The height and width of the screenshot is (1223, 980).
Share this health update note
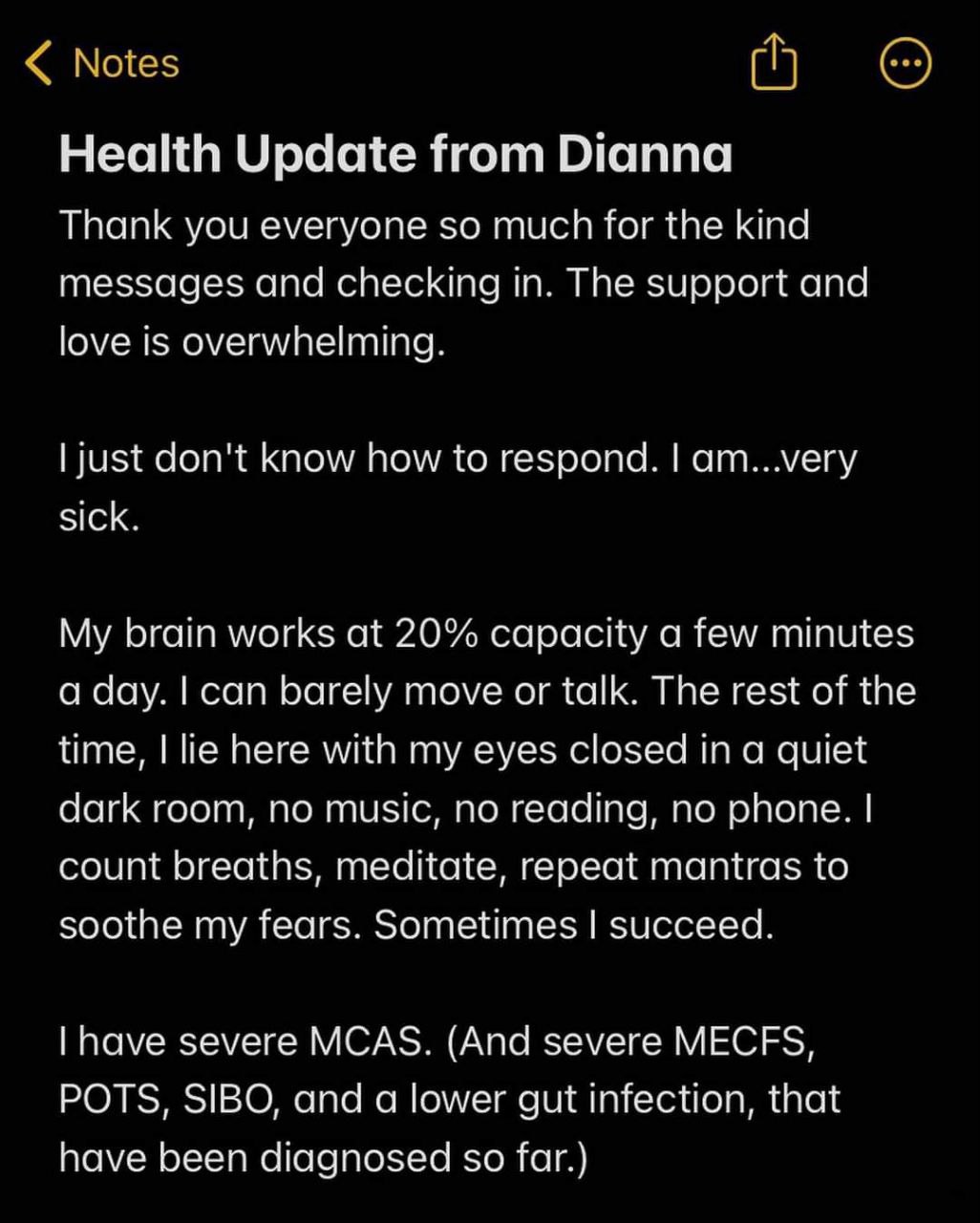(773, 63)
